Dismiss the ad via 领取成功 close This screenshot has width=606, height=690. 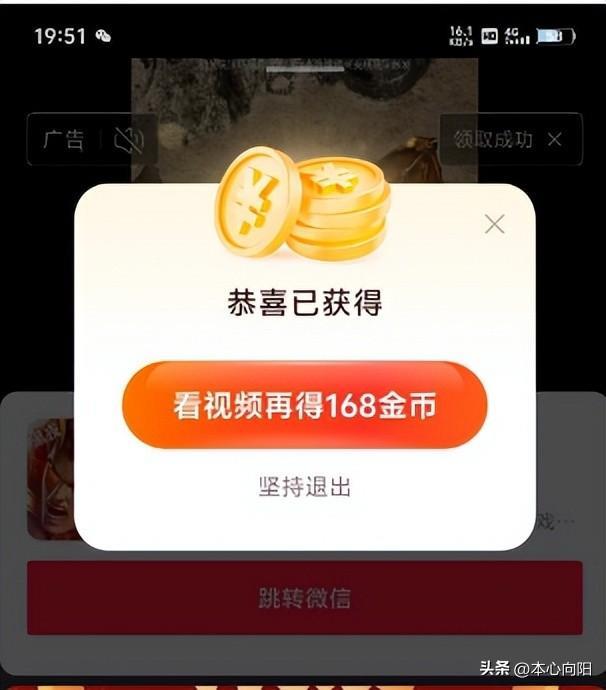point(555,139)
